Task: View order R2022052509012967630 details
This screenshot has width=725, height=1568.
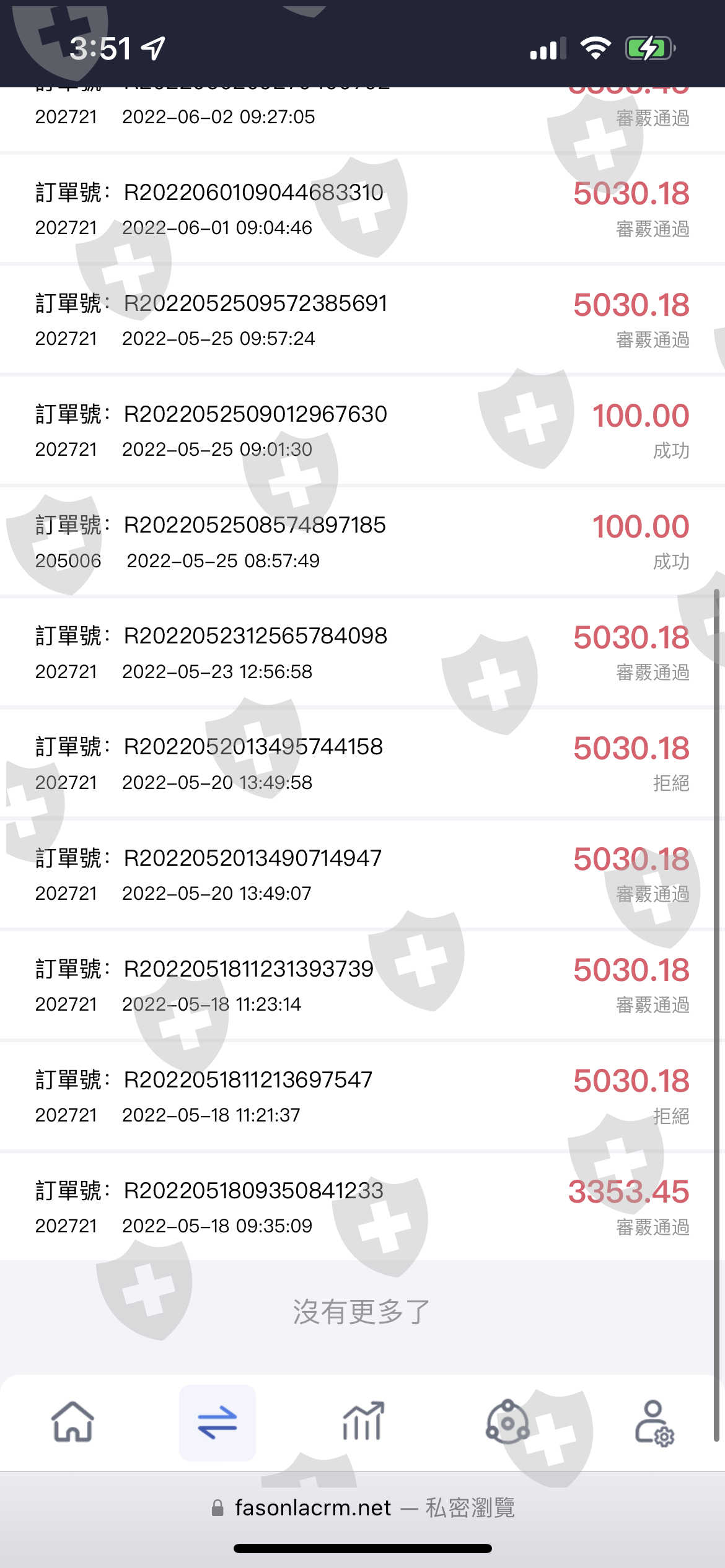Action: [362, 431]
